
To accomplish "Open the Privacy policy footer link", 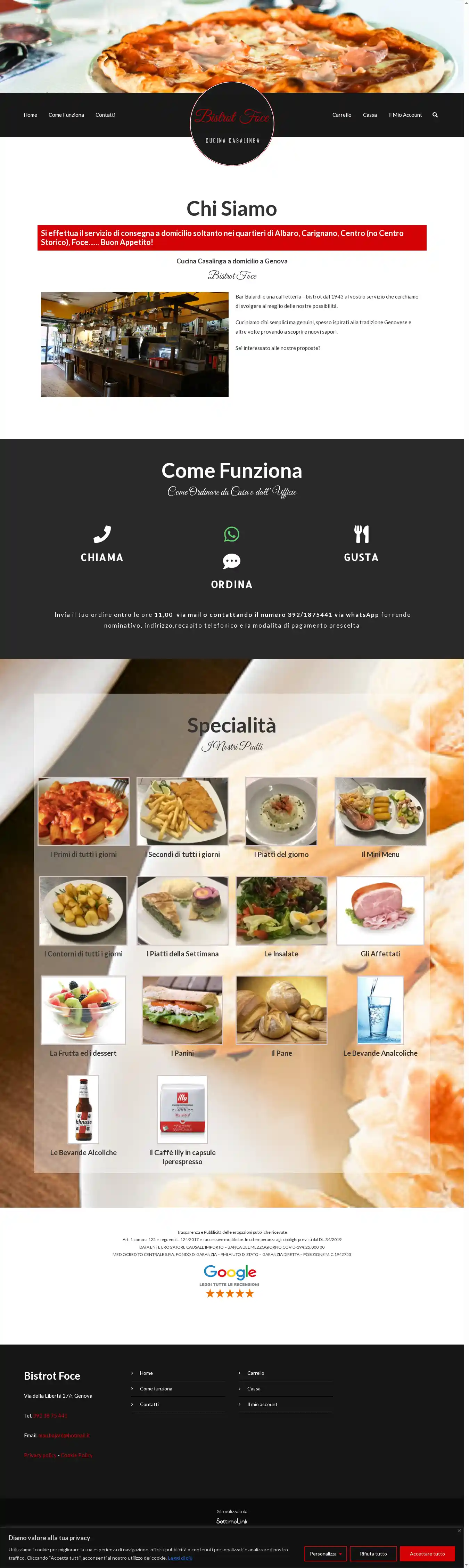I will (40, 1455).
